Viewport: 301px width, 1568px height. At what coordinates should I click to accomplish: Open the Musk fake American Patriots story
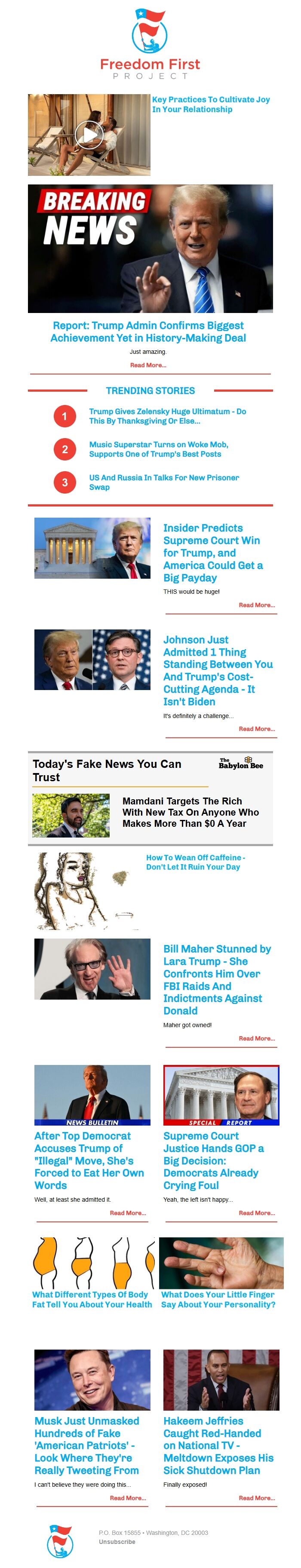coord(86,1445)
